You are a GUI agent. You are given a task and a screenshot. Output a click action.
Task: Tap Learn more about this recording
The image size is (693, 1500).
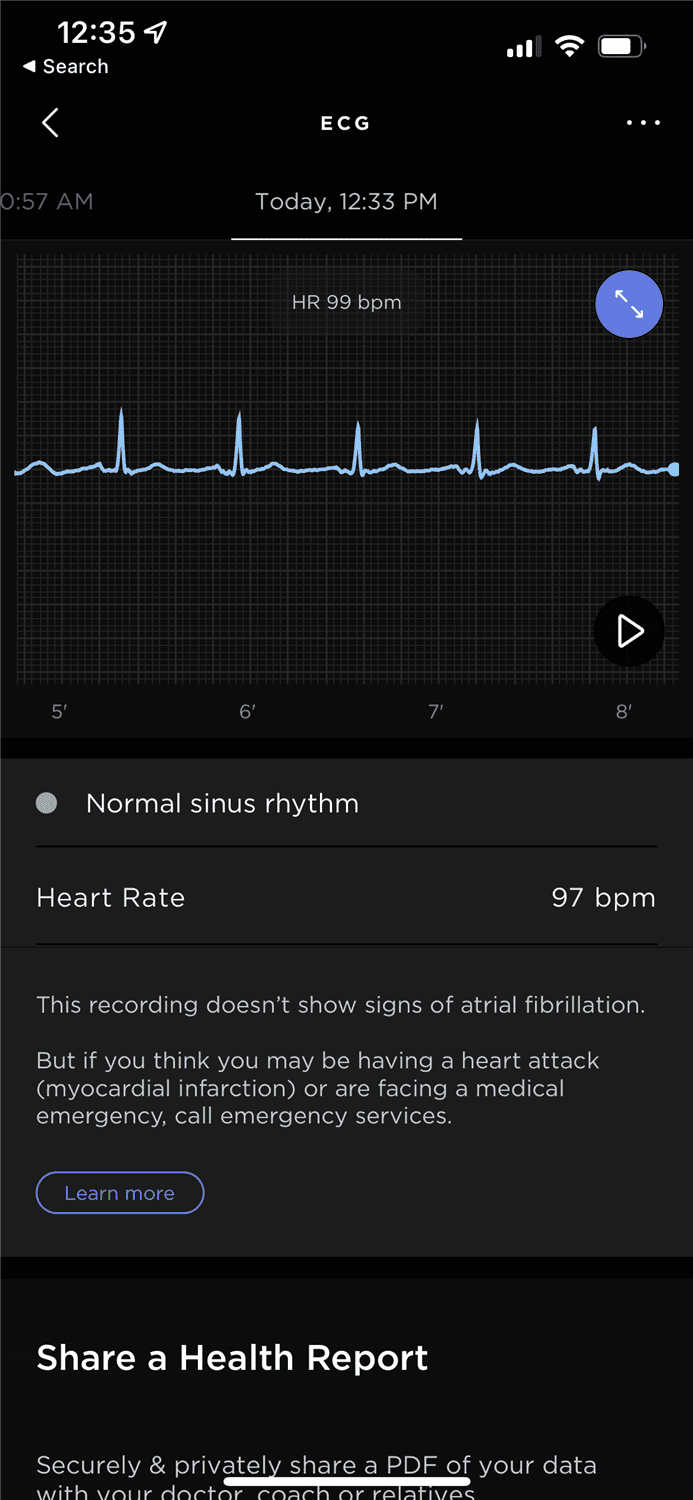[x=120, y=1193]
